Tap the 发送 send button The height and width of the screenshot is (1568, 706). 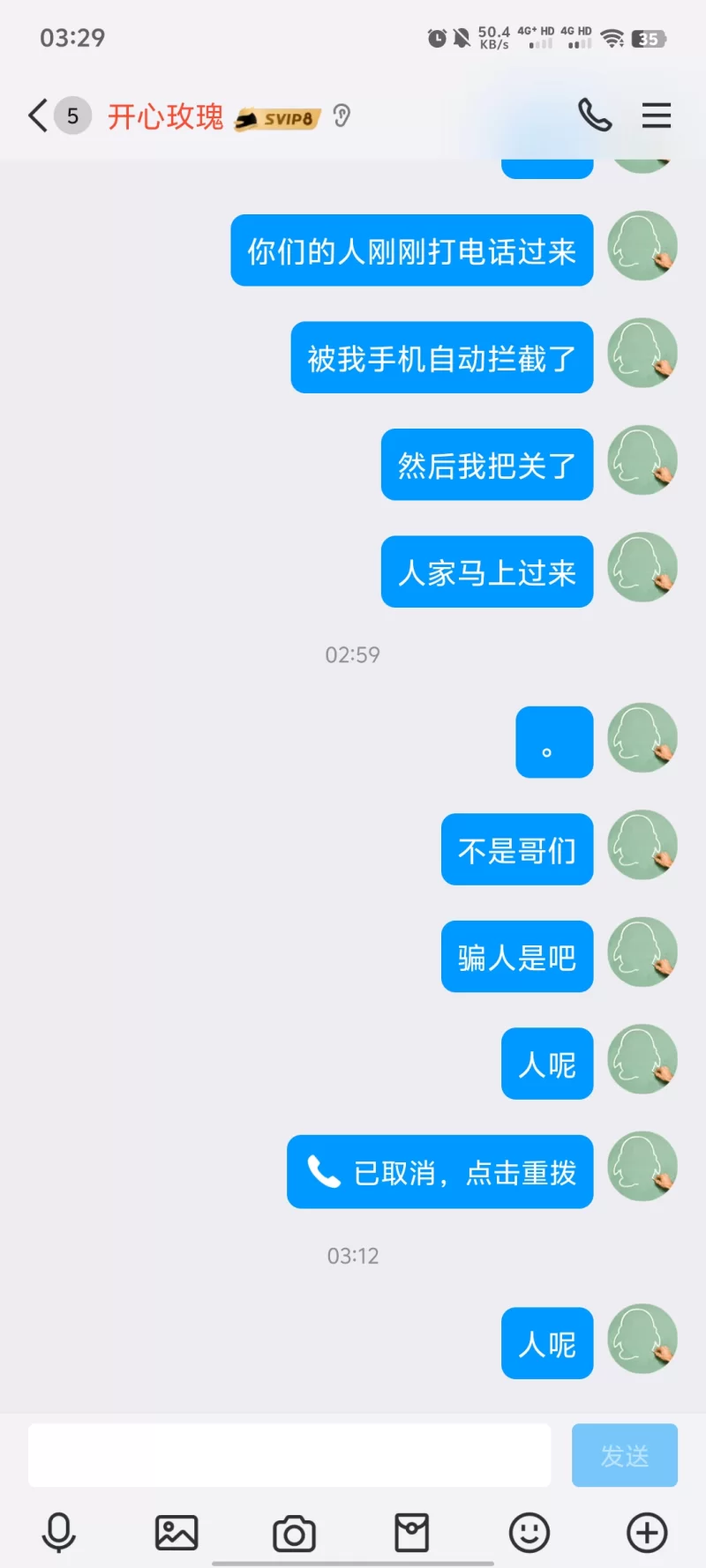point(624,1455)
